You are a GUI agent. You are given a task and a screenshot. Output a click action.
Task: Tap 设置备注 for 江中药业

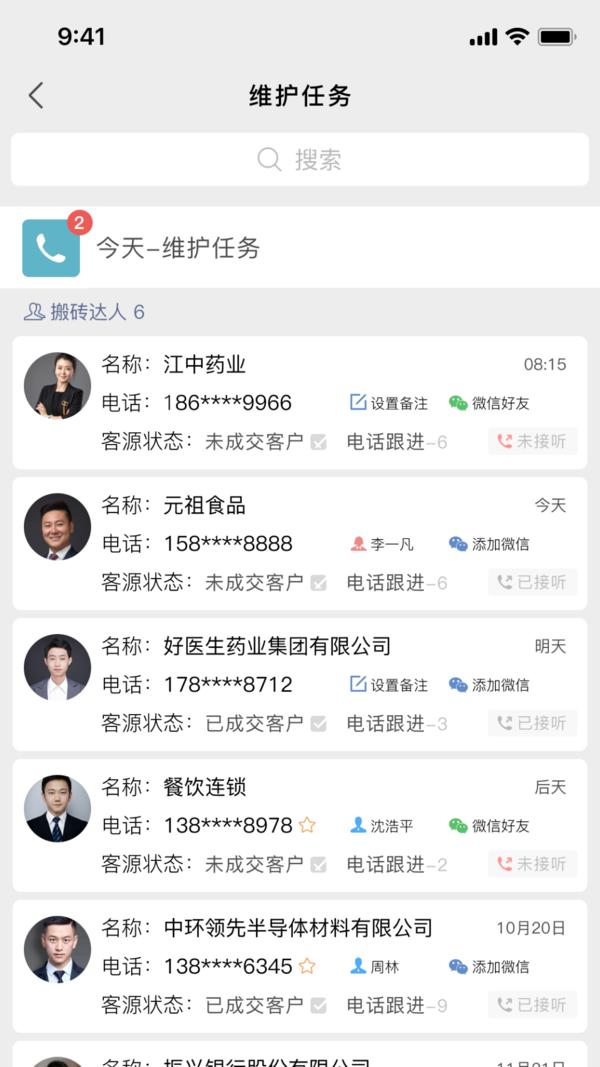(x=388, y=403)
